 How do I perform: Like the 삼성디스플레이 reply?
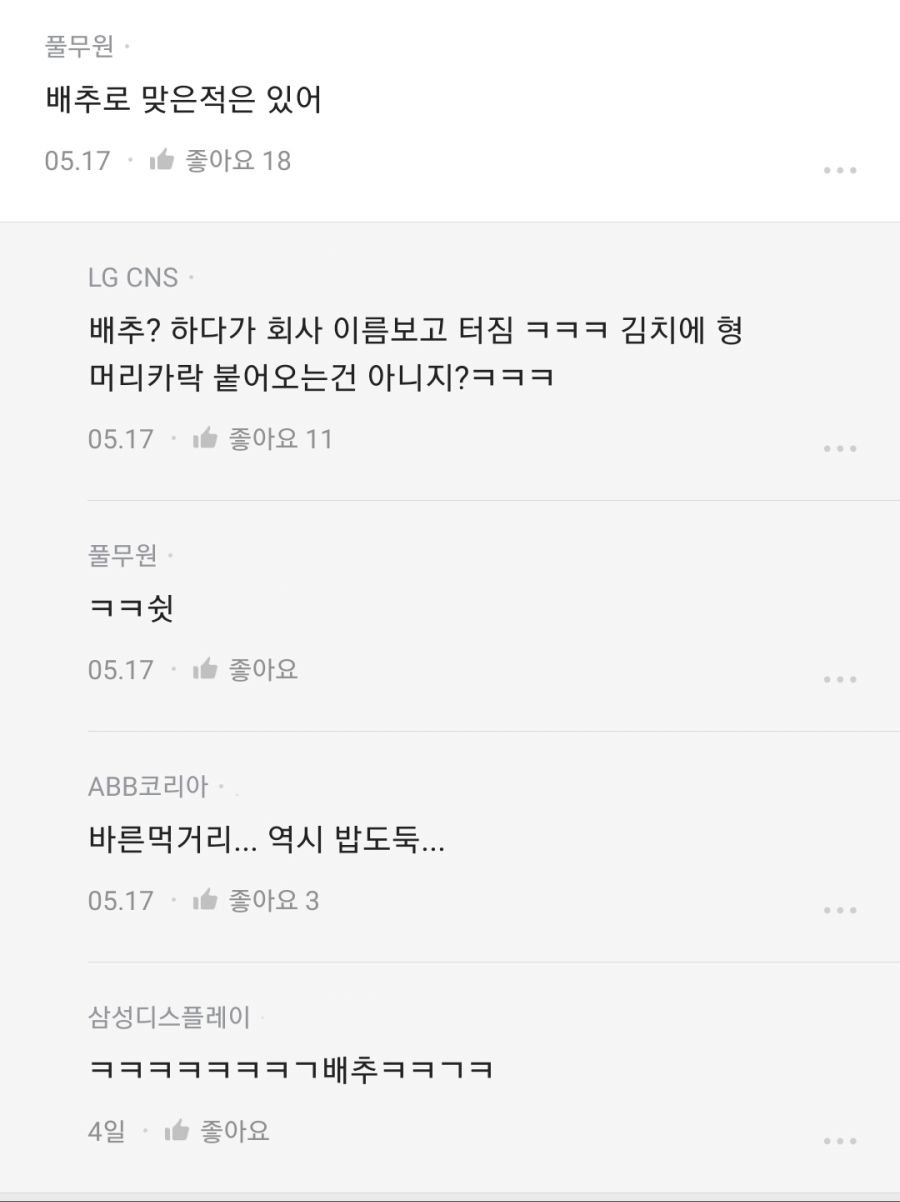(x=179, y=1131)
